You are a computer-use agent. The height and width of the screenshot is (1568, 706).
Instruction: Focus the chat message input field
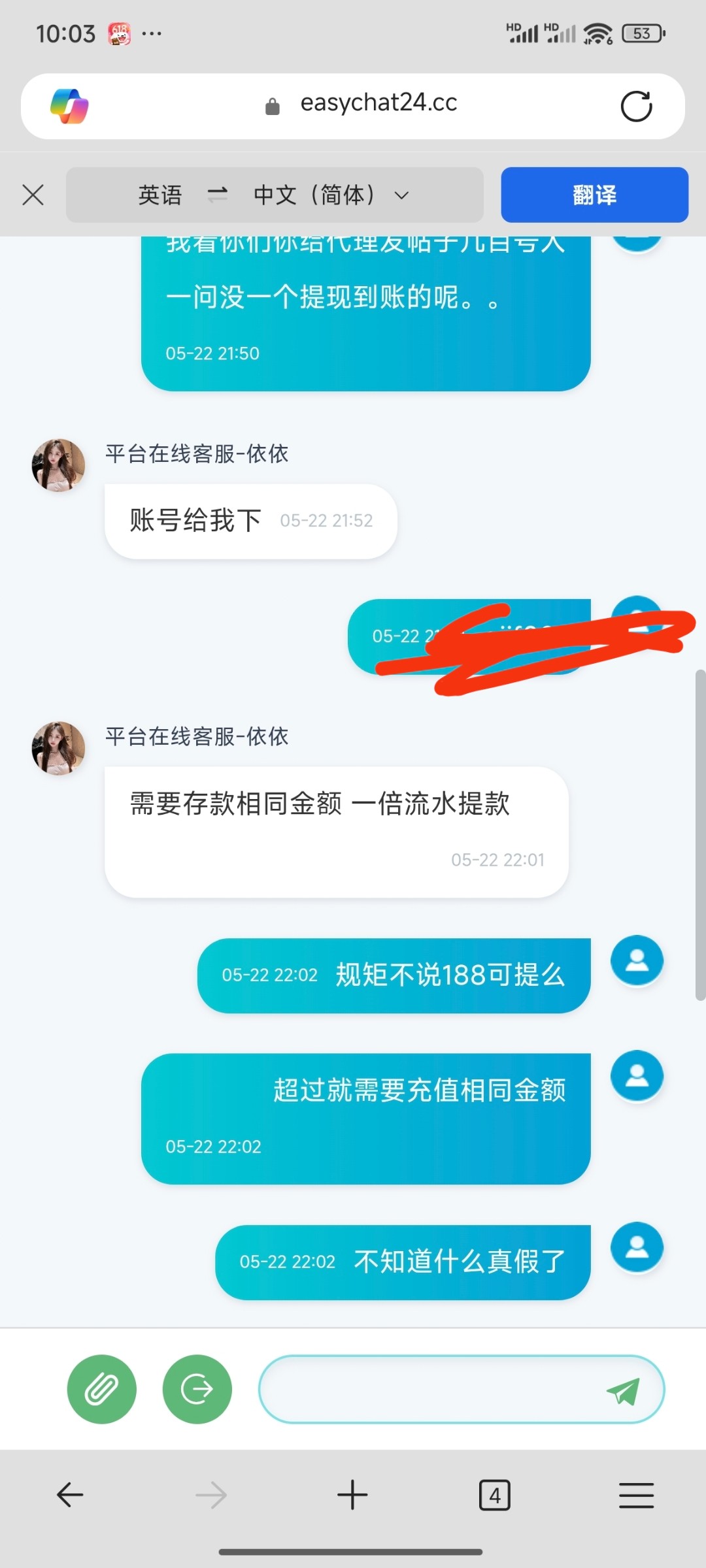coord(431,1389)
